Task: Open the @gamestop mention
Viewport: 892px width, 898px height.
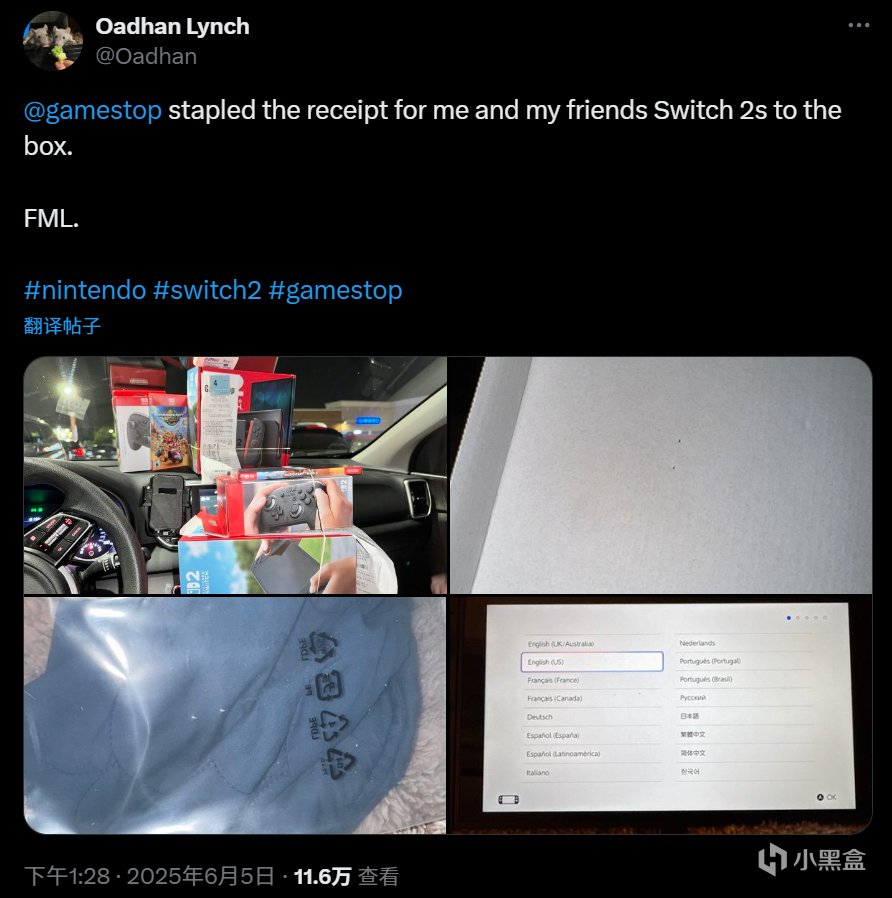Action: coord(93,110)
